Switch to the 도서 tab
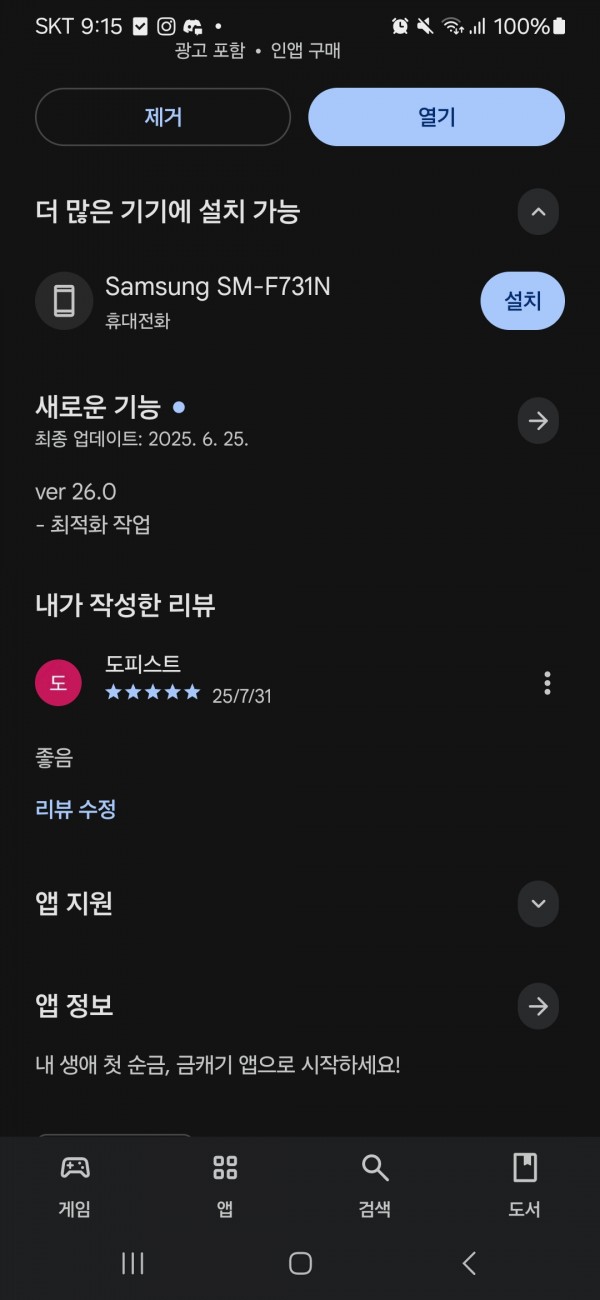The height and width of the screenshot is (1300, 600). click(x=525, y=1186)
